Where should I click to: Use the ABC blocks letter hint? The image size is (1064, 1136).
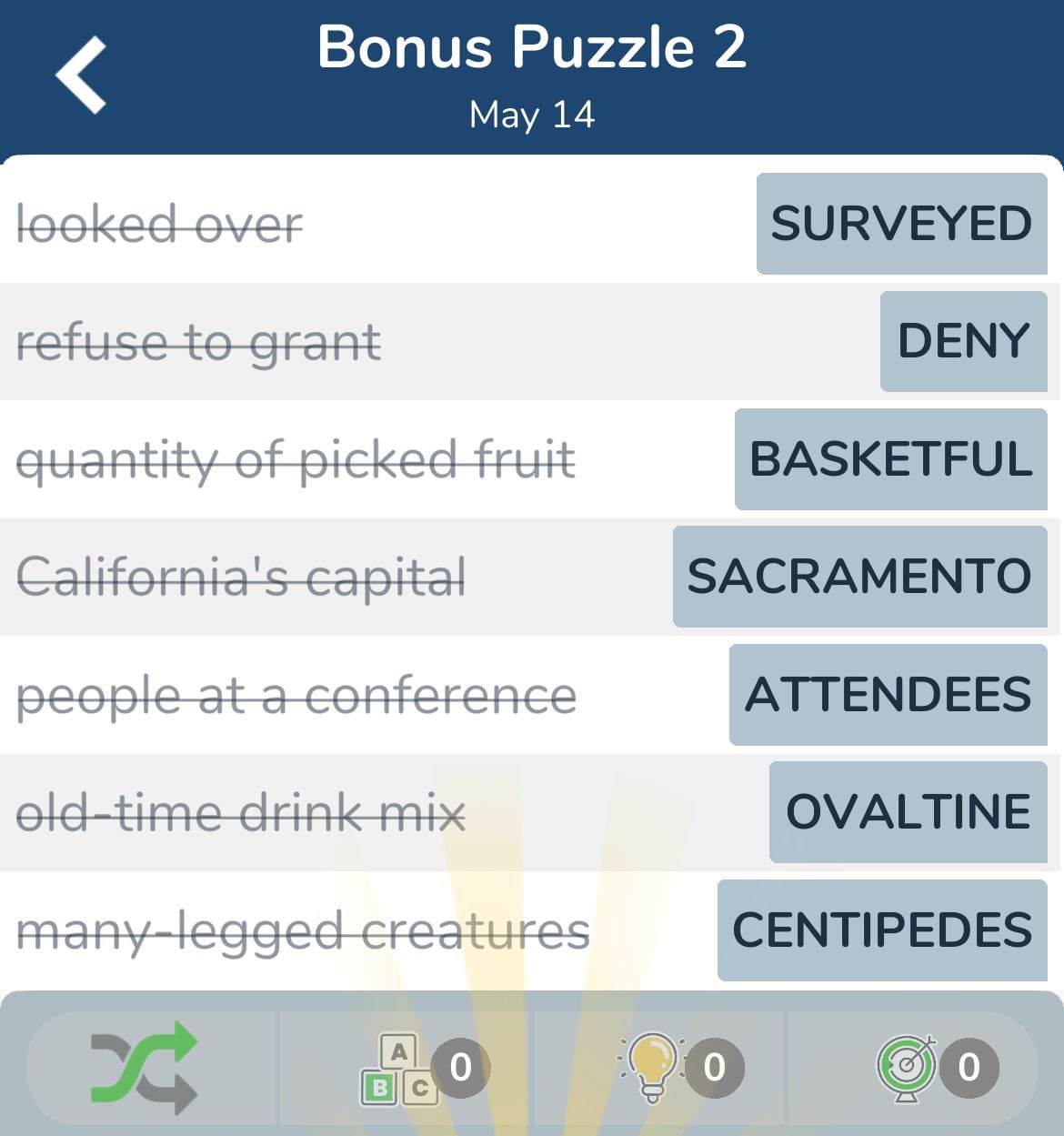click(x=400, y=1068)
